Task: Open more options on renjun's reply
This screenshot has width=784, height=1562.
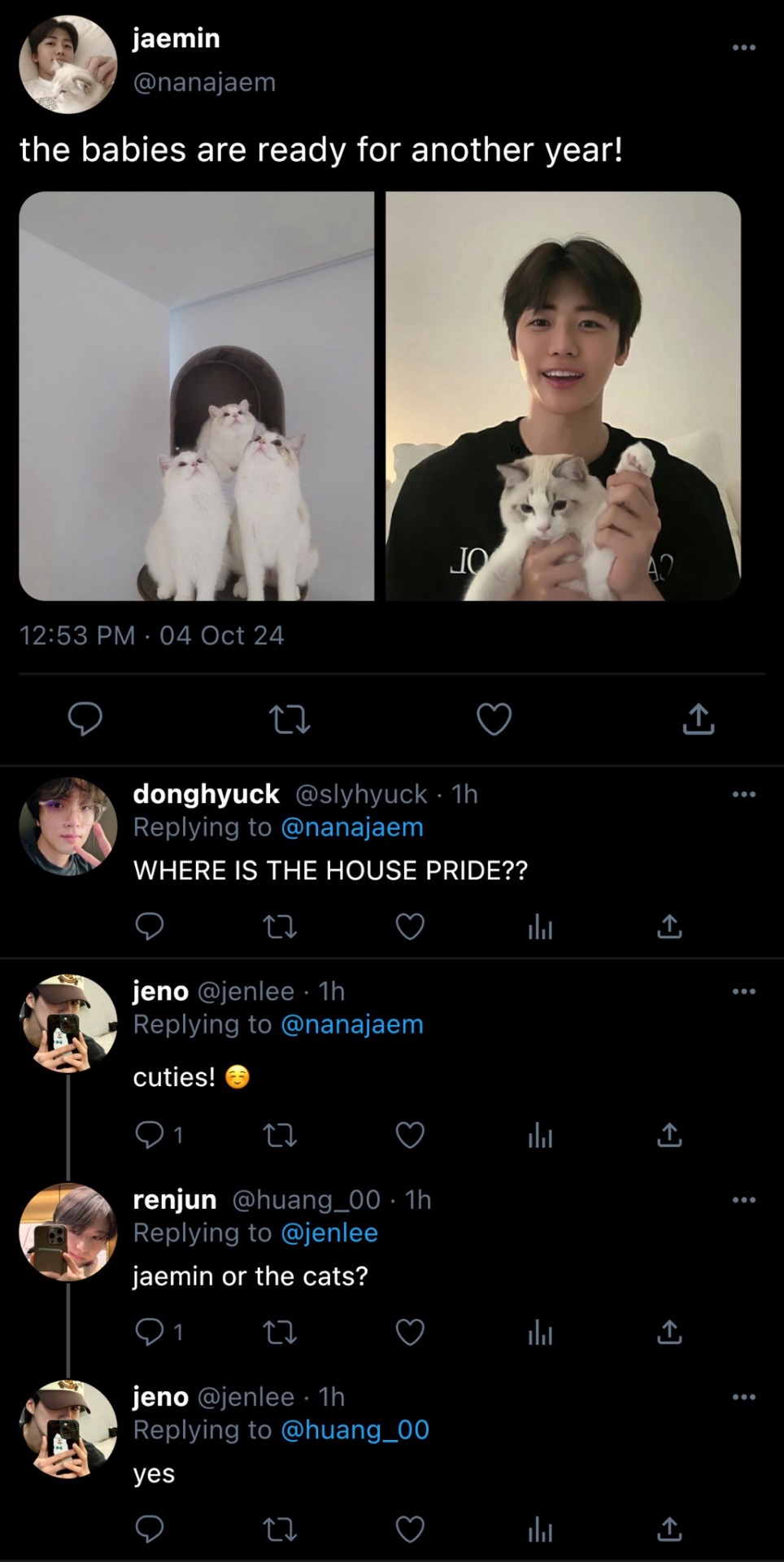Action: pyautogui.click(x=743, y=1199)
